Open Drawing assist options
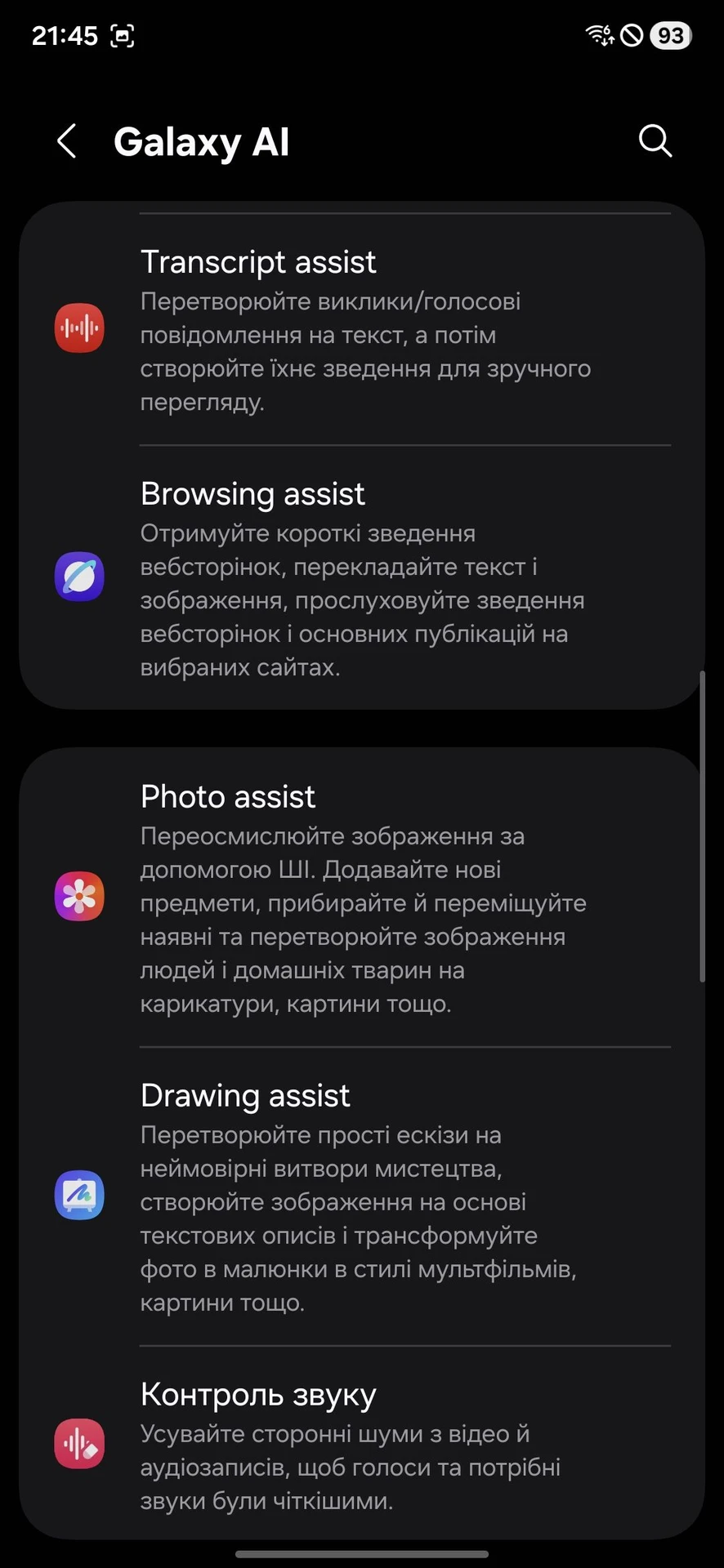Screen dimensions: 724x1568 [362, 1196]
